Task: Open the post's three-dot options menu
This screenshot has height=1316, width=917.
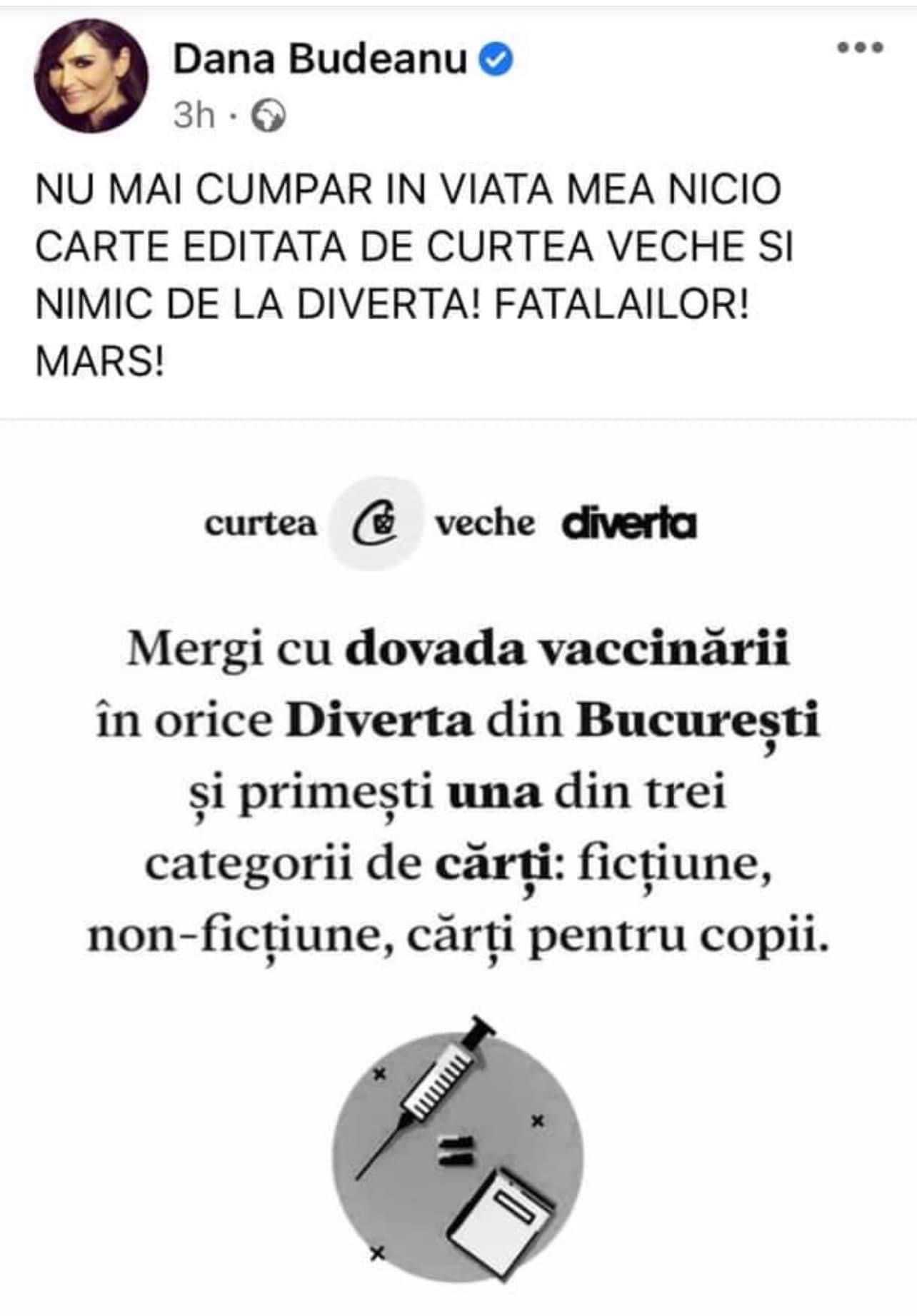Action: (x=860, y=48)
